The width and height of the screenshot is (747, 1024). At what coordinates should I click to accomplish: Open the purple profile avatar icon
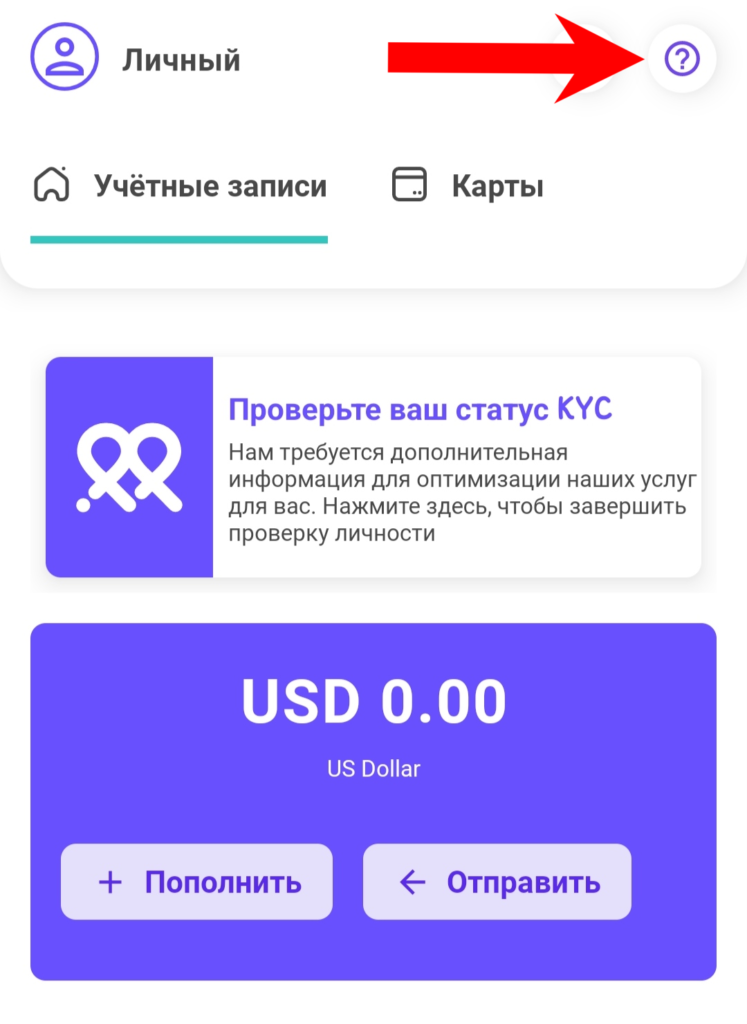64,57
